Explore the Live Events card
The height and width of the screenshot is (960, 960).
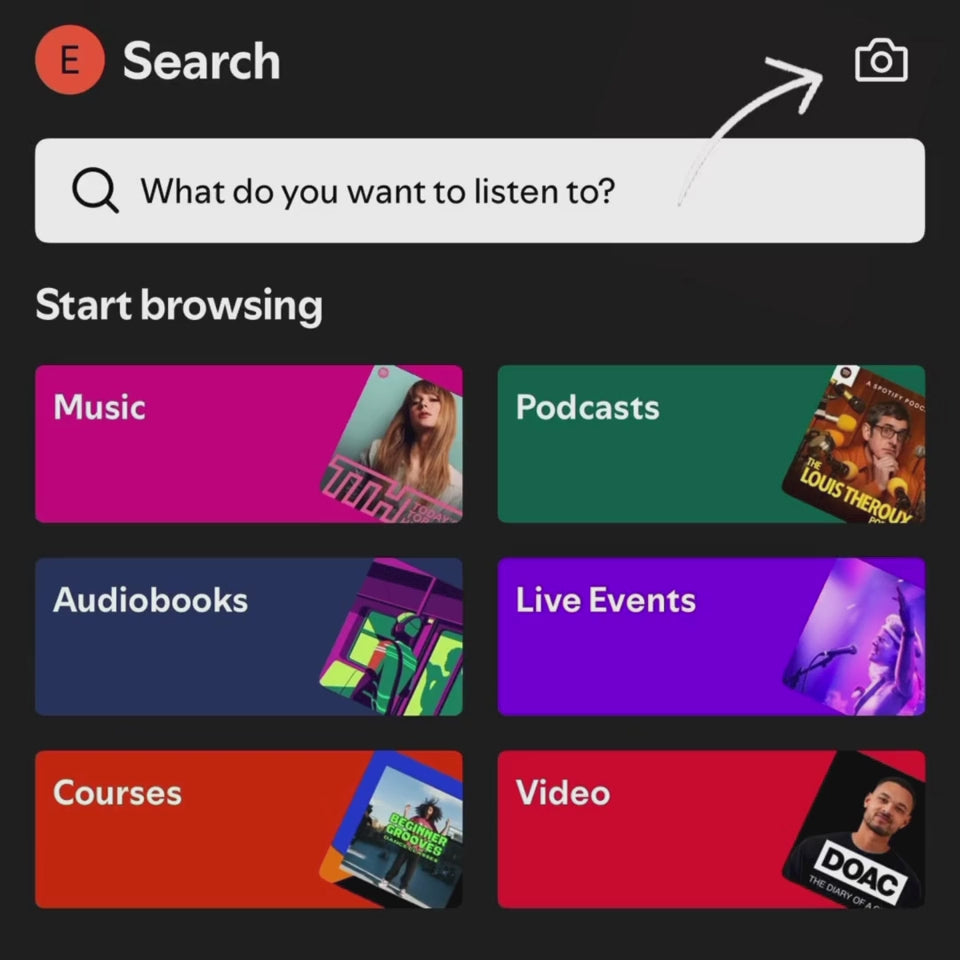tap(710, 636)
